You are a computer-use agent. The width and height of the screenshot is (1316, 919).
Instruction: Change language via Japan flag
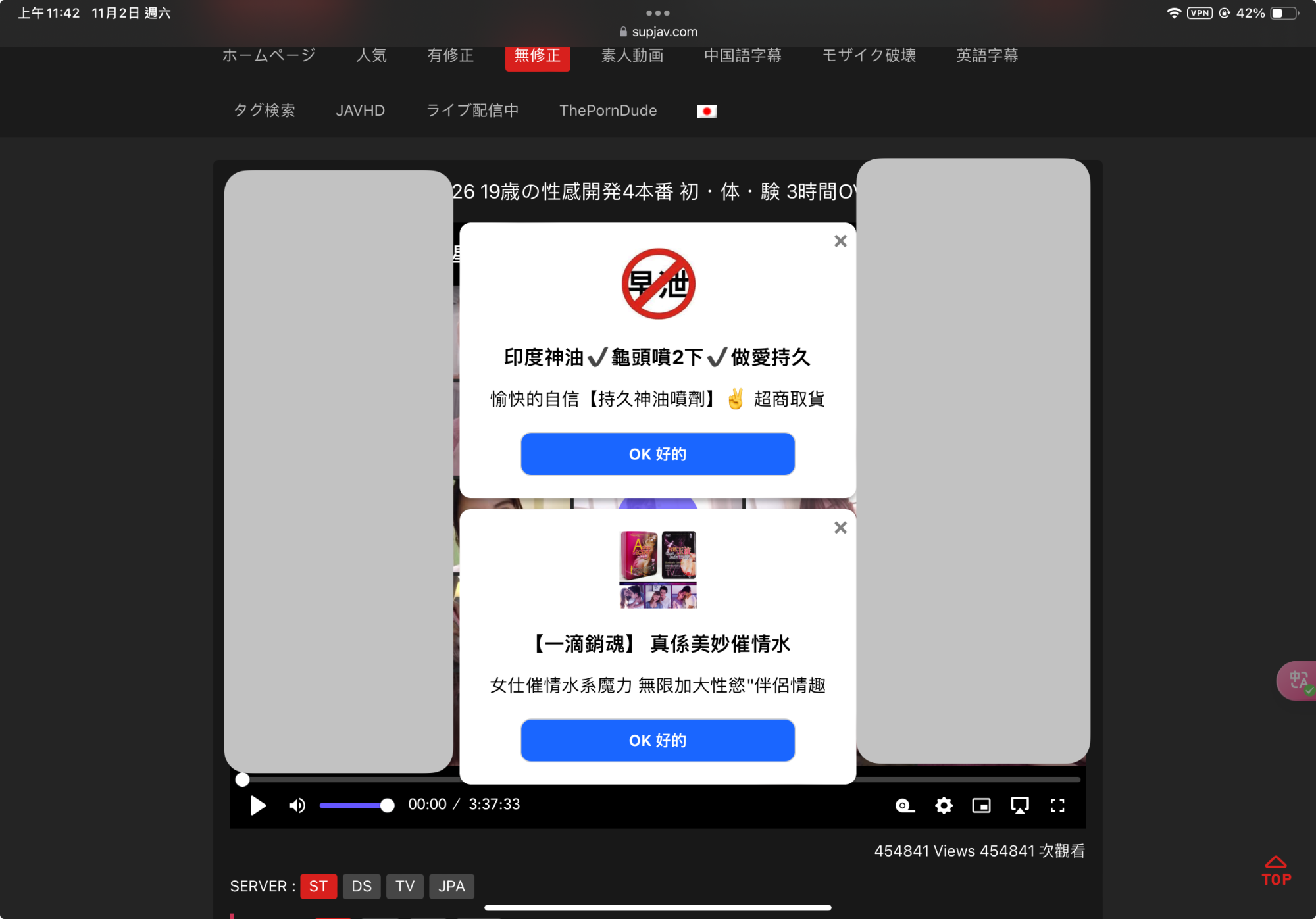click(707, 111)
